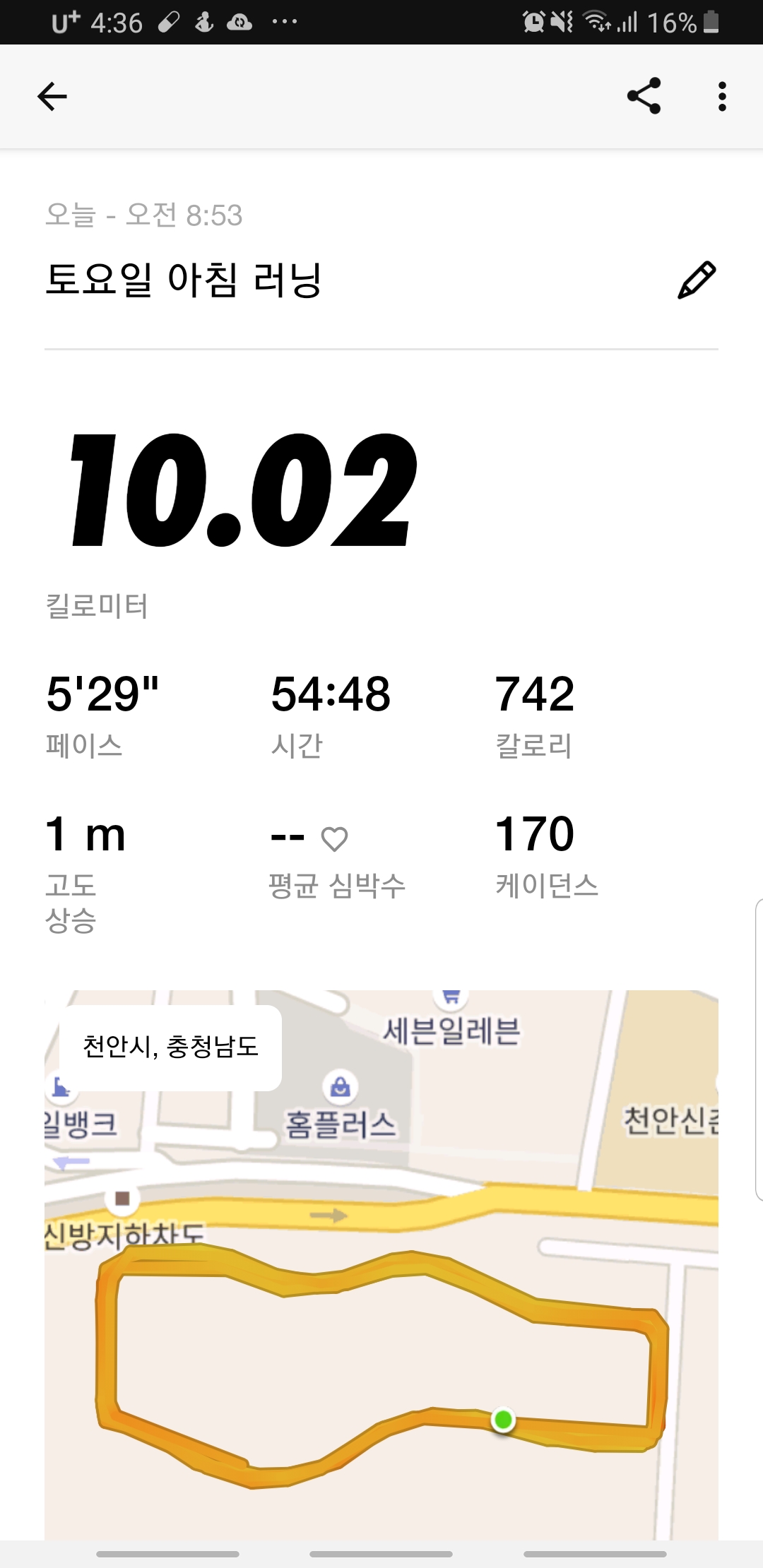This screenshot has height=1568, width=763.
Task: Edit the run title with pencil icon
Action: (x=697, y=280)
